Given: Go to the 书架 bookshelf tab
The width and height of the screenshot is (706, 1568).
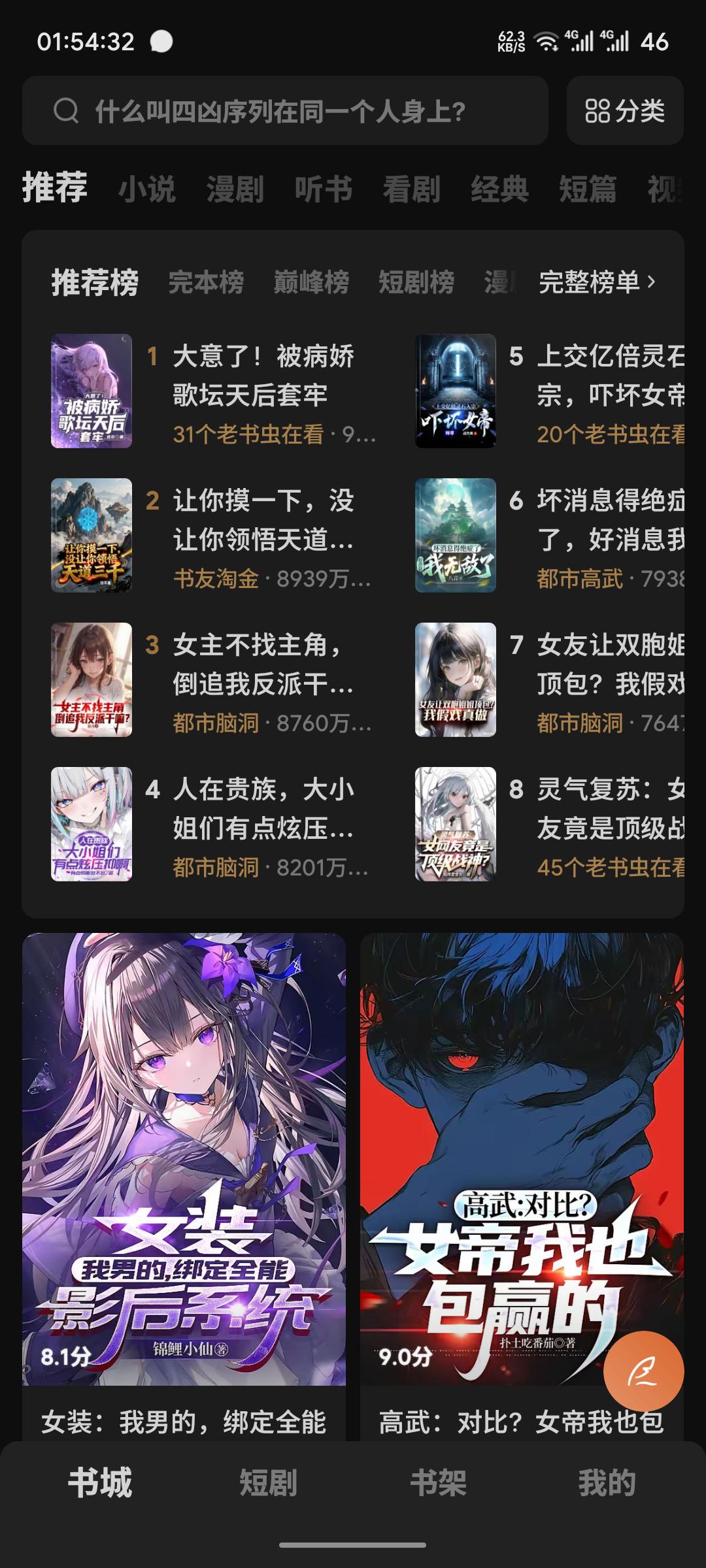Looking at the screenshot, I should tap(438, 1483).
